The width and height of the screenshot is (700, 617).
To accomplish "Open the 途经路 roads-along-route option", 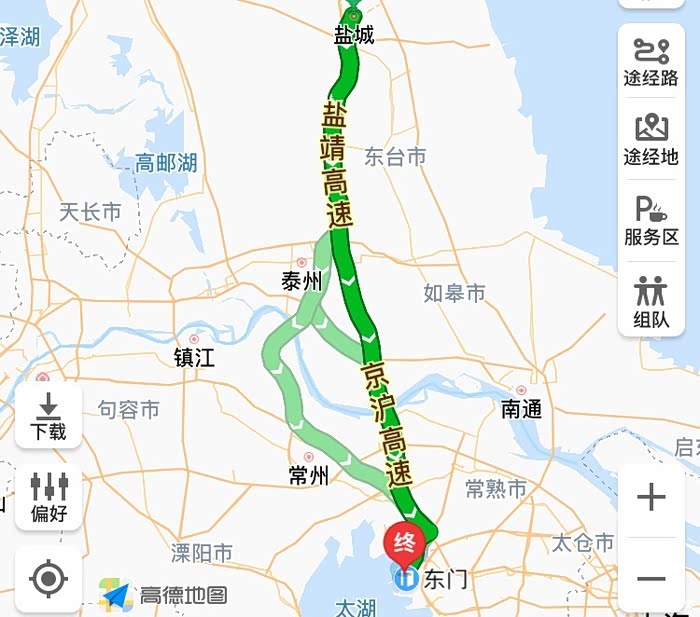I will coord(651,62).
